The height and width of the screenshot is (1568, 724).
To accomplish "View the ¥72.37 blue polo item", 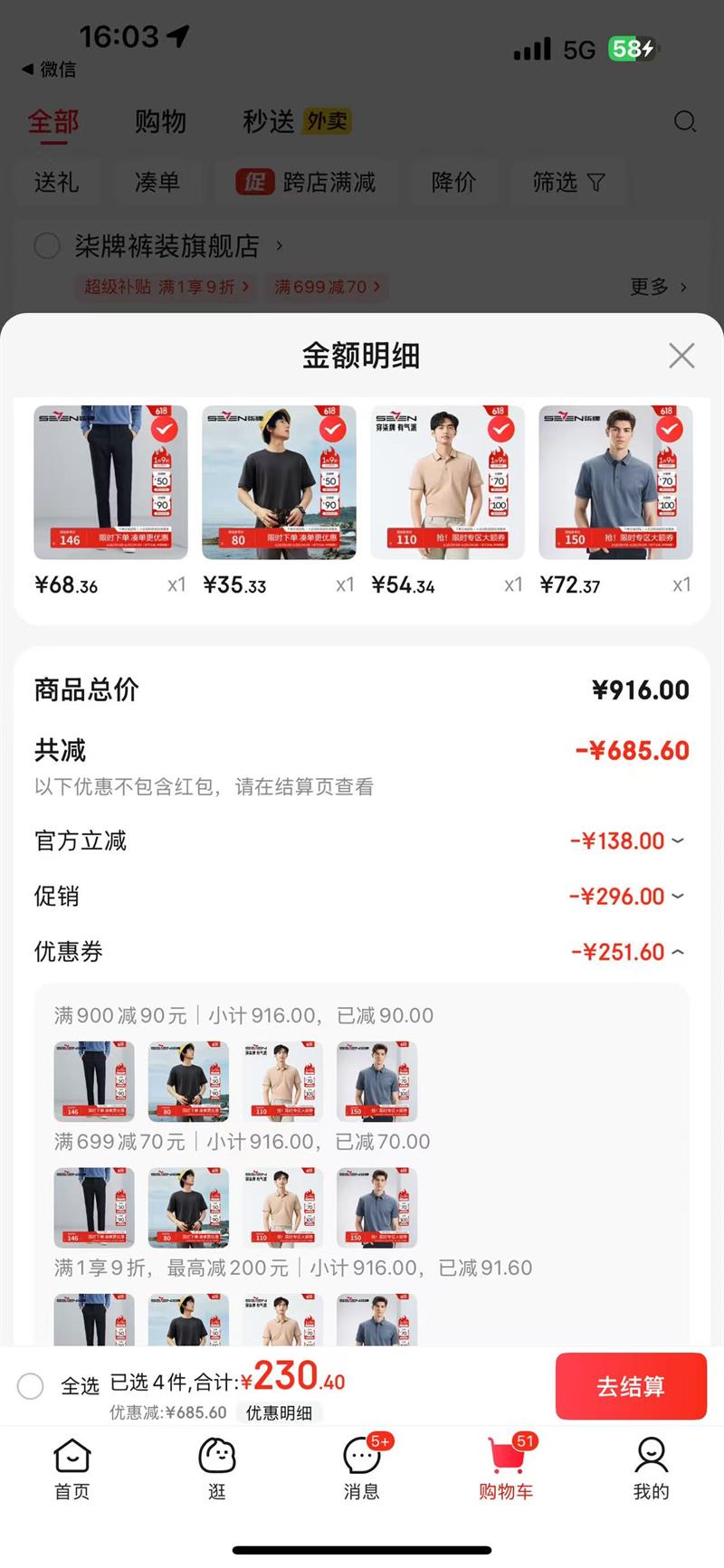I will tap(615, 482).
